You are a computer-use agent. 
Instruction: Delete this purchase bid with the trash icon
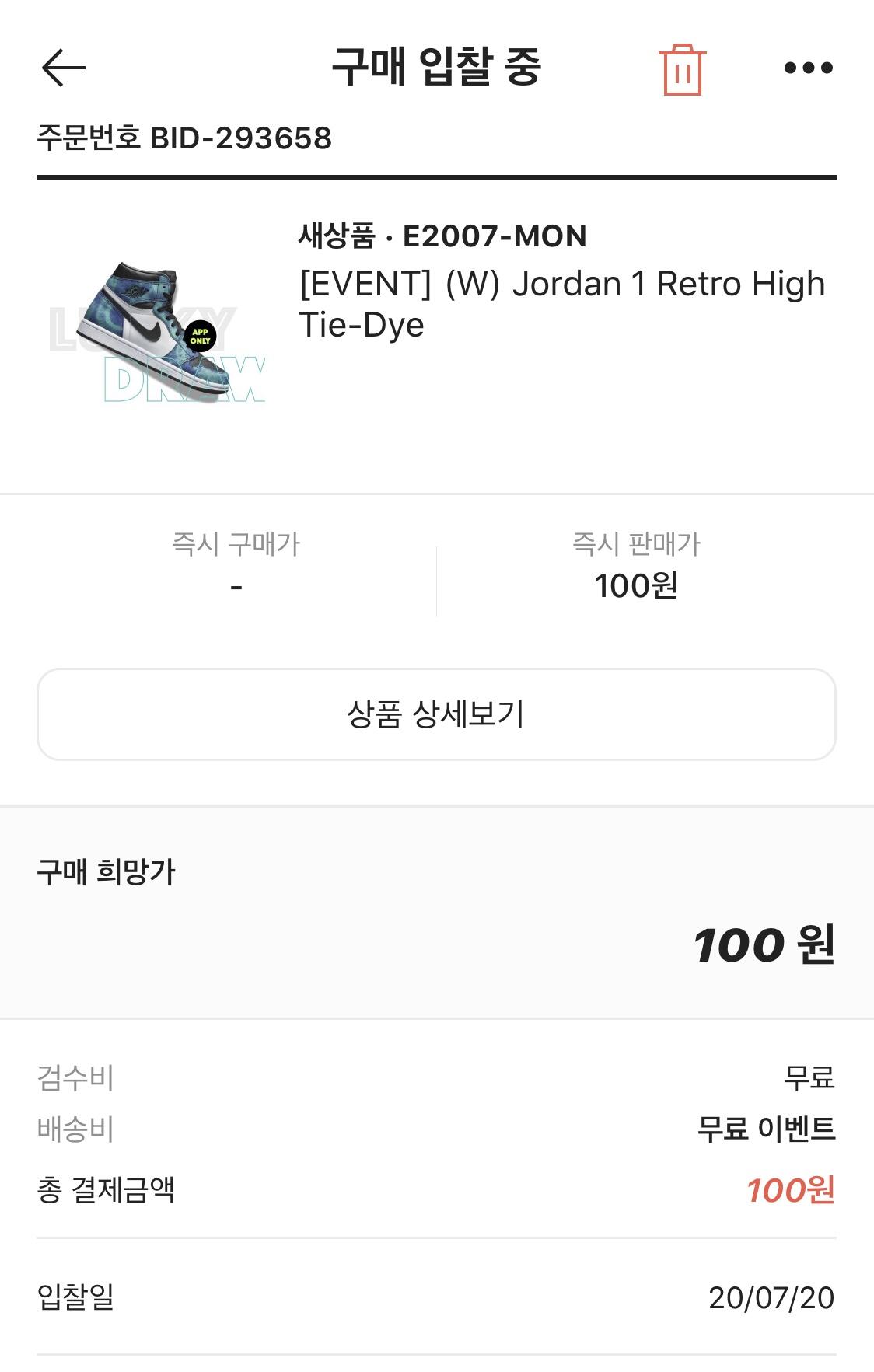point(682,69)
